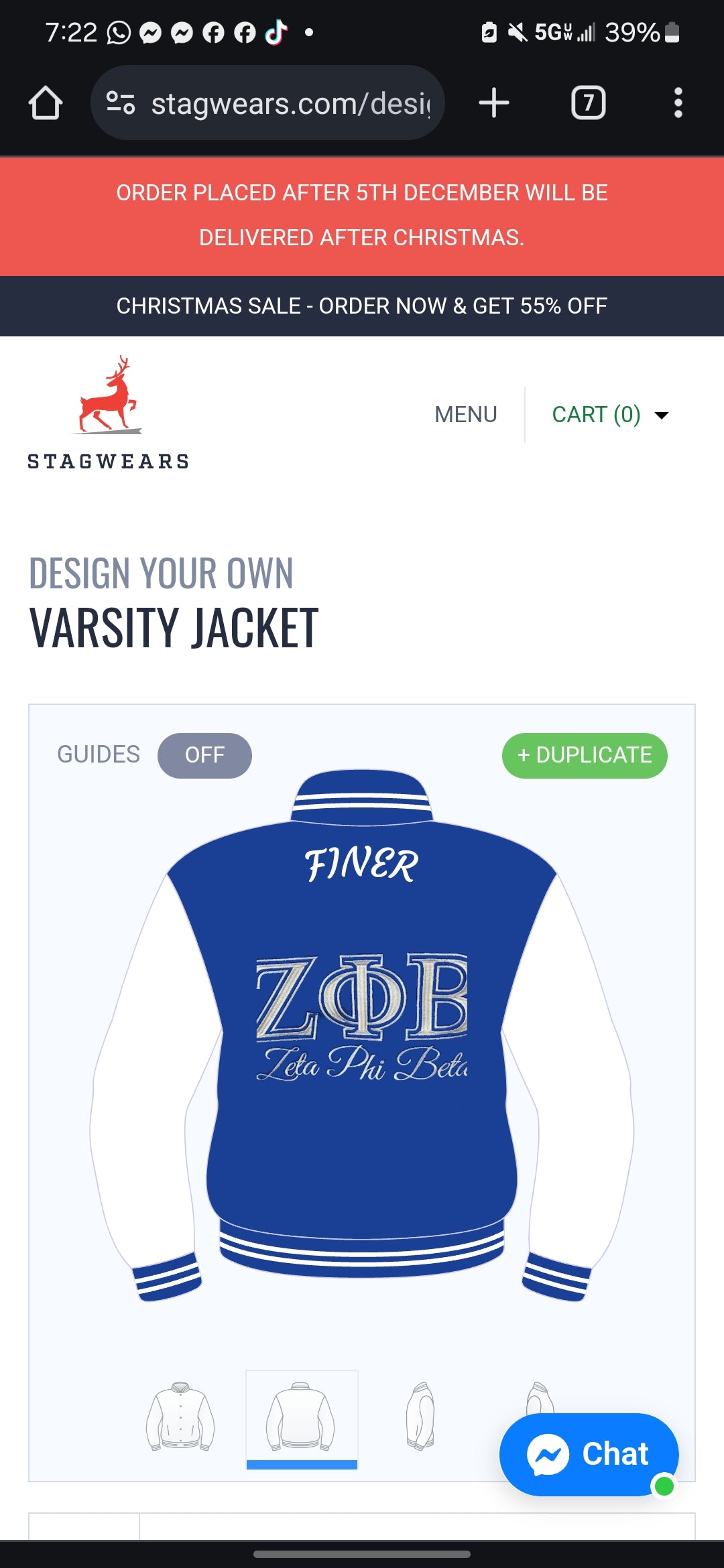724x1568 pixels.
Task: Go to the browser home page
Action: (x=46, y=103)
